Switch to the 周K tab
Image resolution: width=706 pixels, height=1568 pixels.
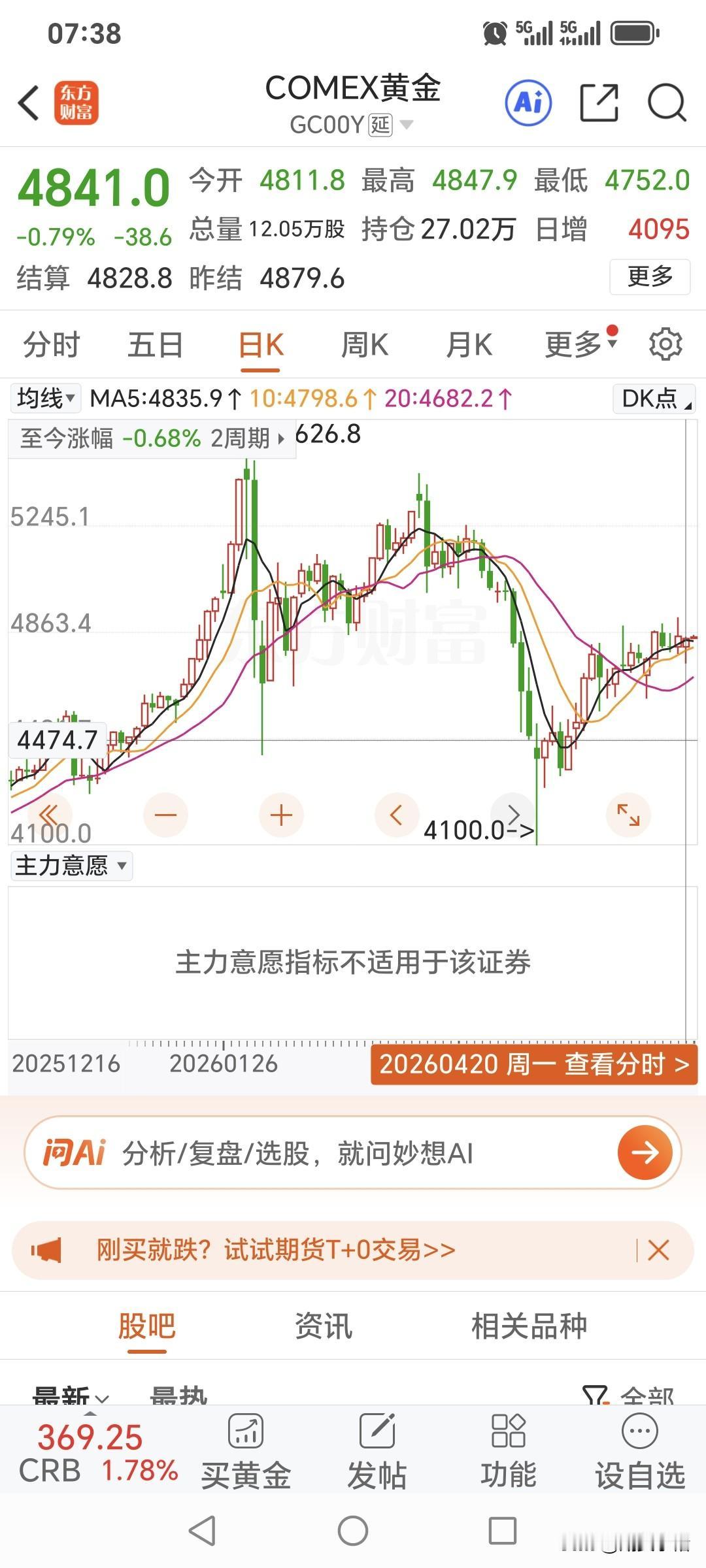[365, 344]
